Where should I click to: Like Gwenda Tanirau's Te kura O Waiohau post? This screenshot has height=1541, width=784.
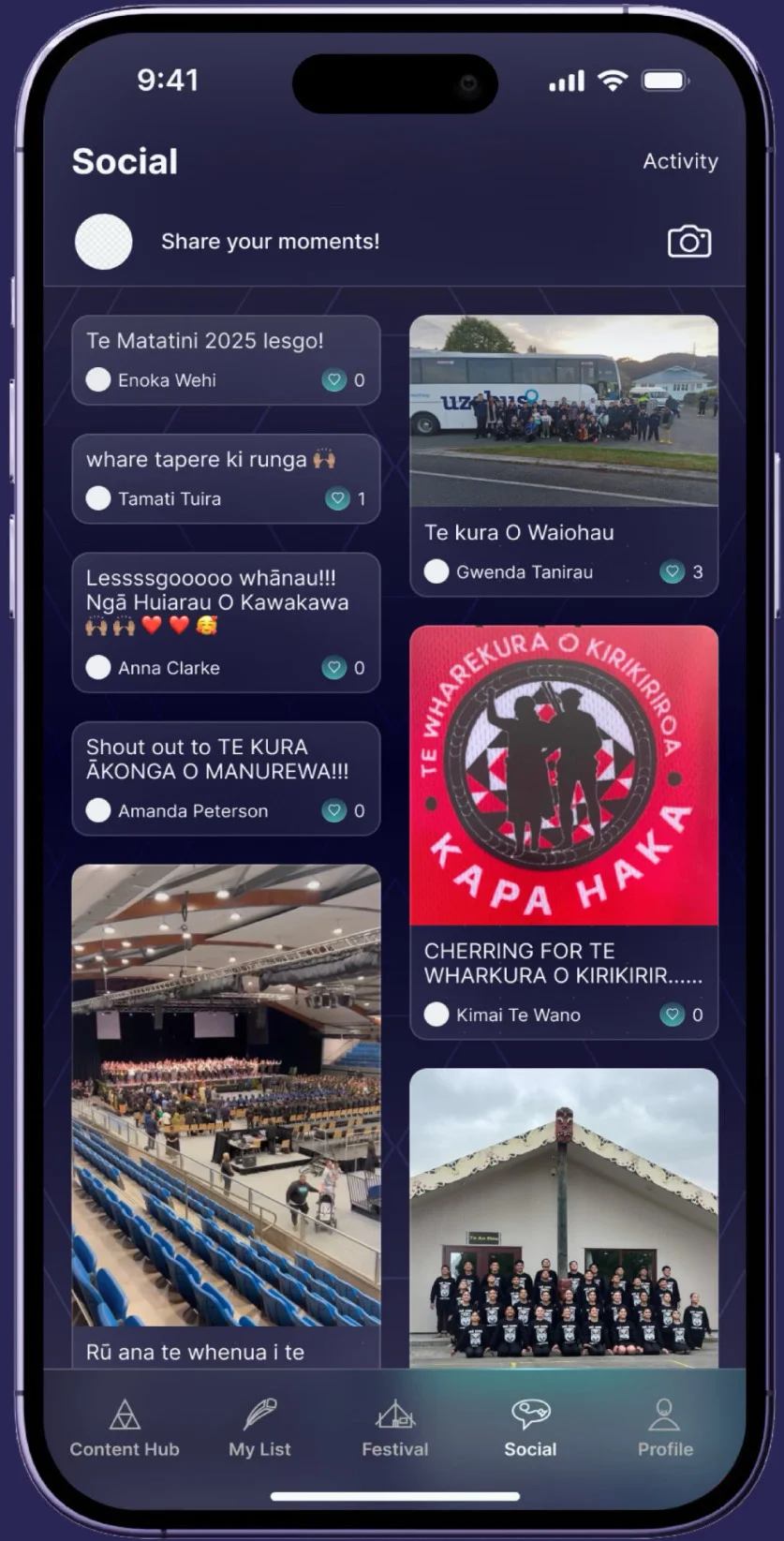(672, 571)
